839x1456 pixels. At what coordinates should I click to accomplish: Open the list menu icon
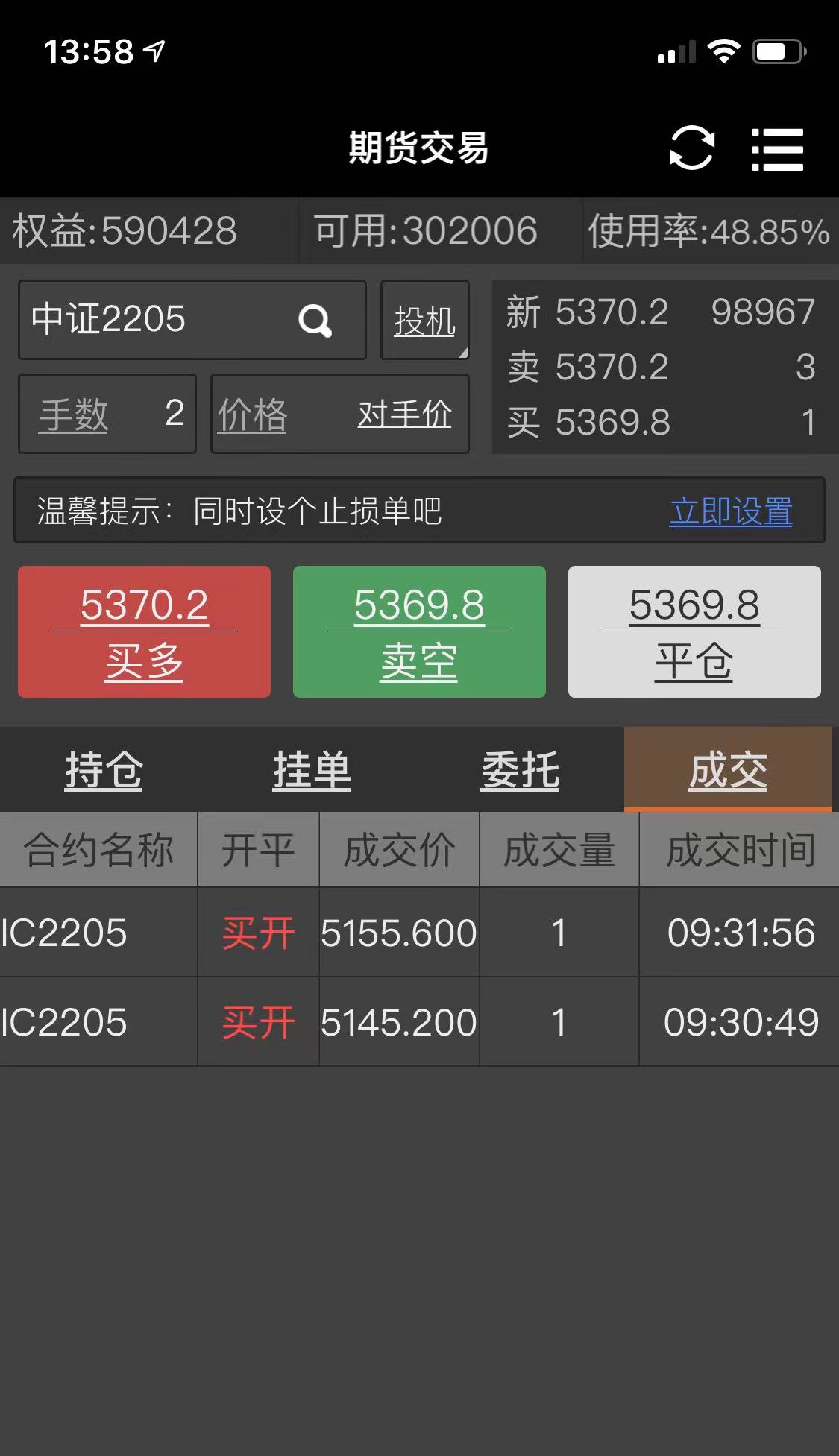[777, 149]
